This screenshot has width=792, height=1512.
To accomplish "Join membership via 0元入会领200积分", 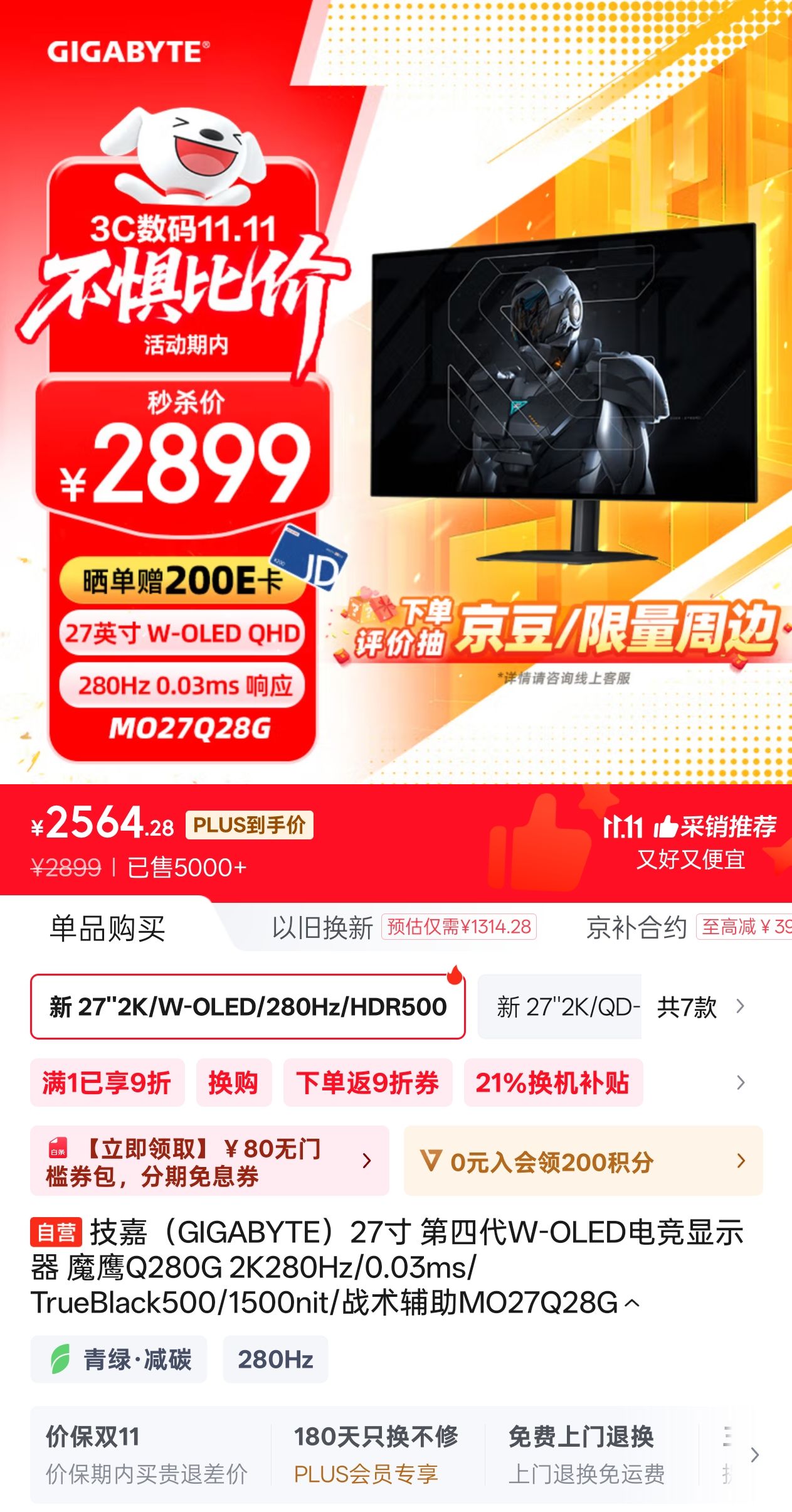I will point(583,1161).
